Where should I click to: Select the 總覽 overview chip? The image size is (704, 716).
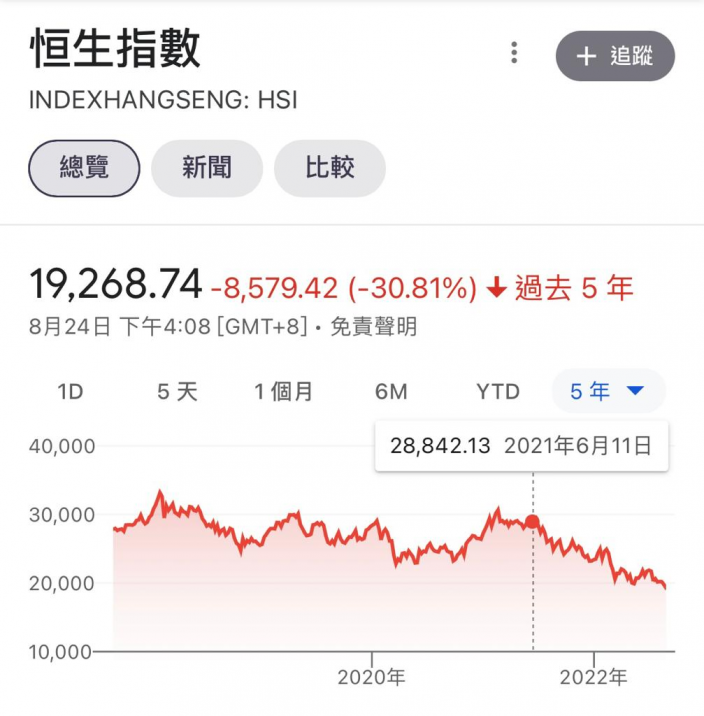coord(84,168)
